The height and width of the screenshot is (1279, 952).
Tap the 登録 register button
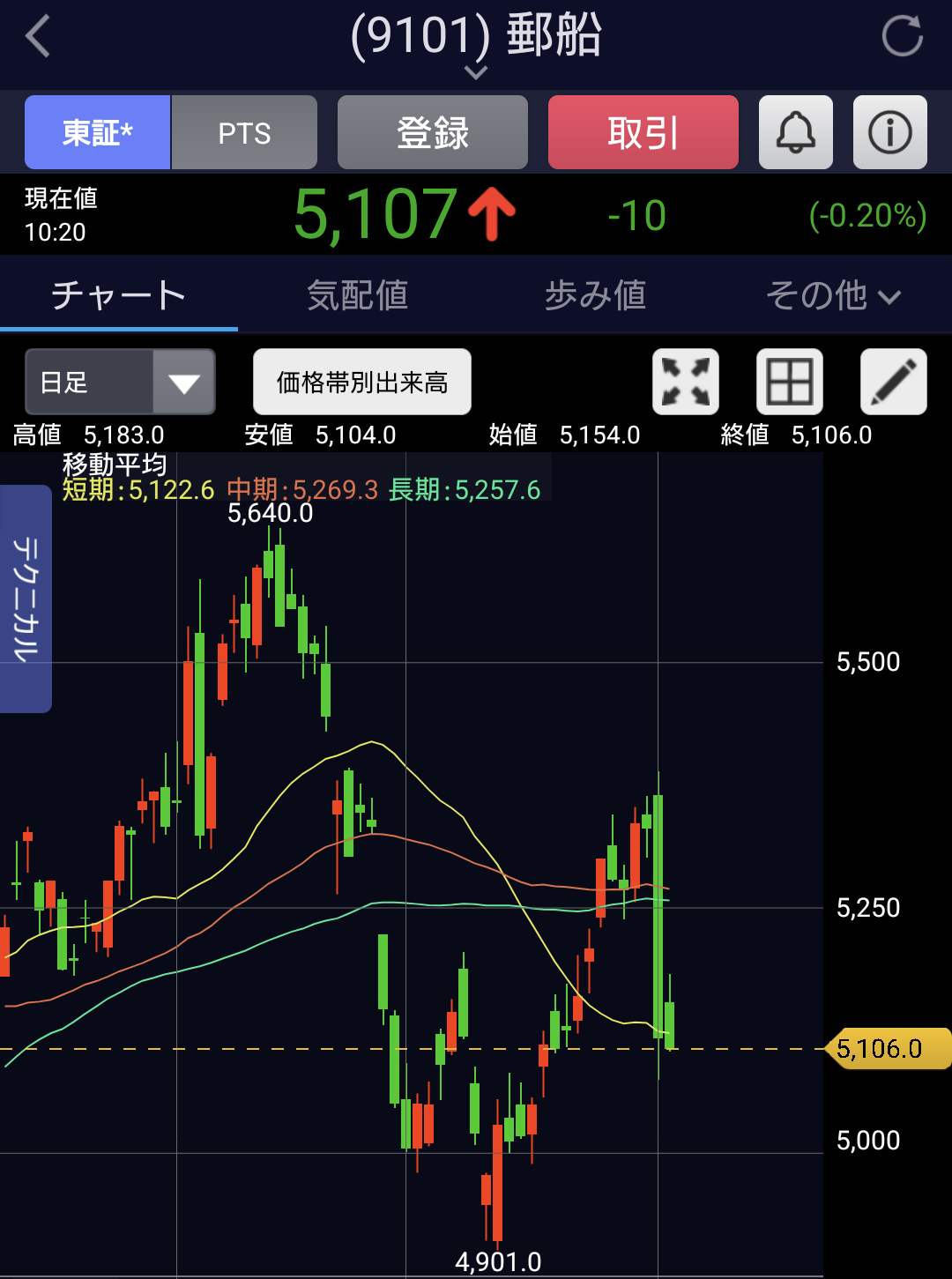click(x=432, y=133)
